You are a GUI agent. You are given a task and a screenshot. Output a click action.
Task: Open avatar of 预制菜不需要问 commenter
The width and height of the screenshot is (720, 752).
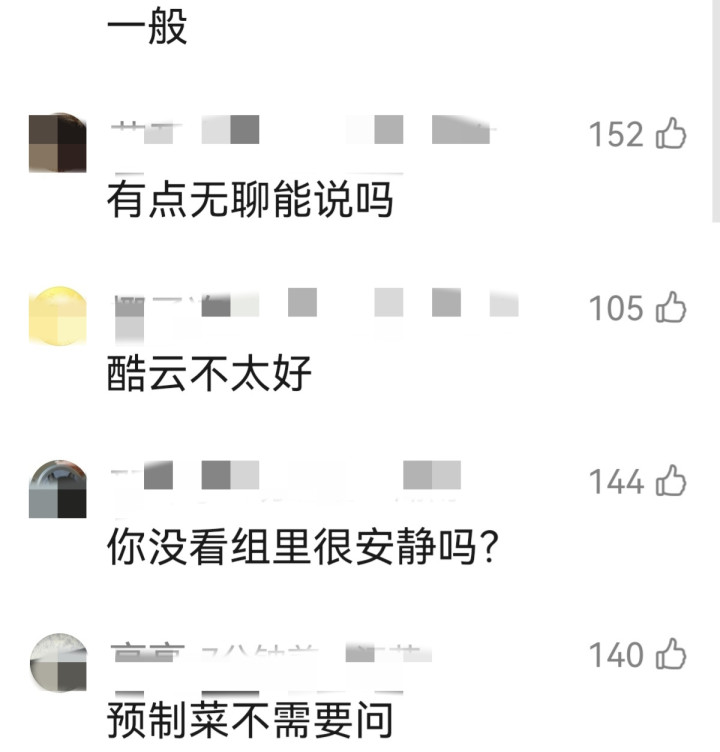(58, 660)
